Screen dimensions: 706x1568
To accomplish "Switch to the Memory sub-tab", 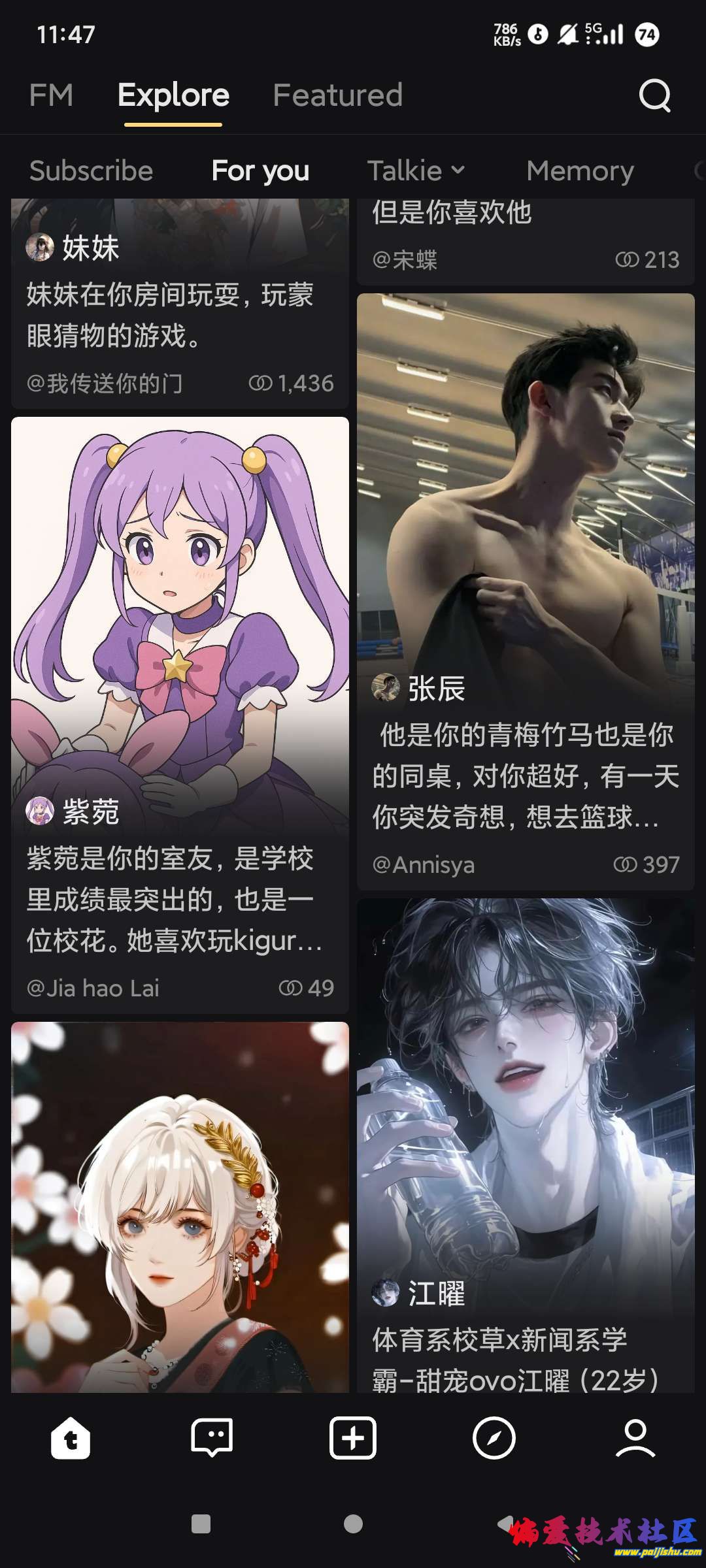I will tap(580, 171).
